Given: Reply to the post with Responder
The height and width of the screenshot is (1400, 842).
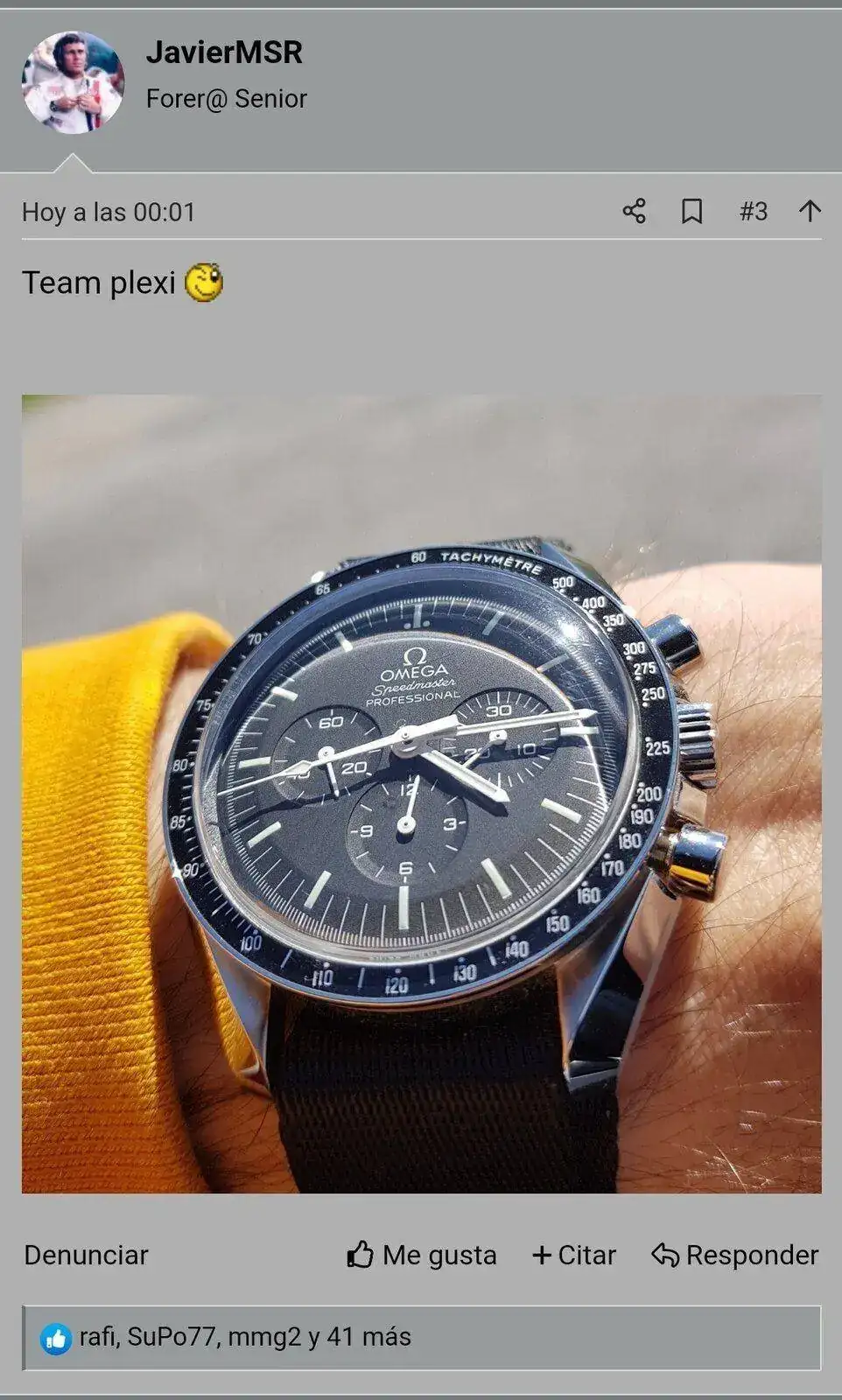Looking at the screenshot, I should pyautogui.click(x=735, y=1255).
